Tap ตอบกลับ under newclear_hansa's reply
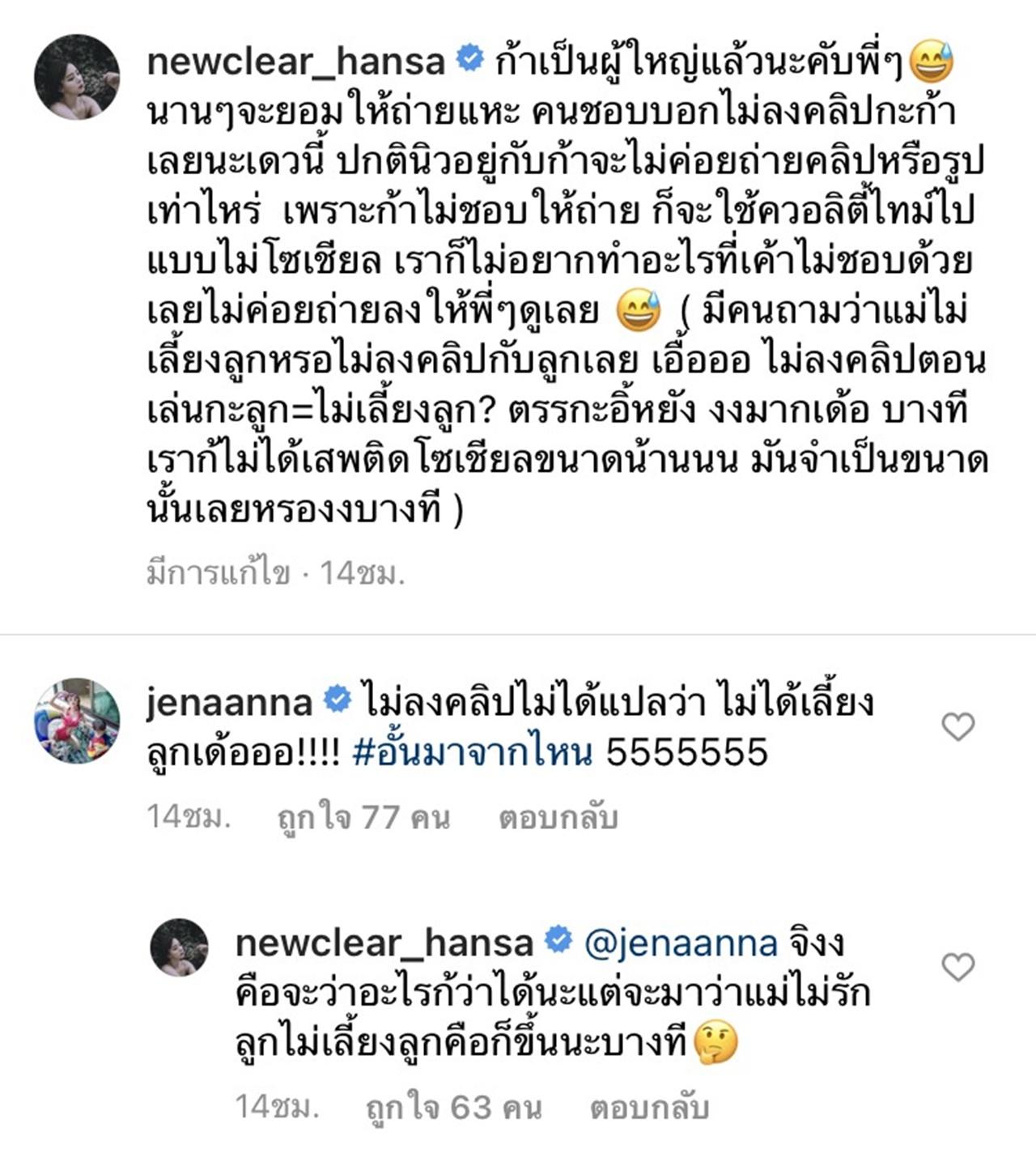 [x=649, y=1107]
